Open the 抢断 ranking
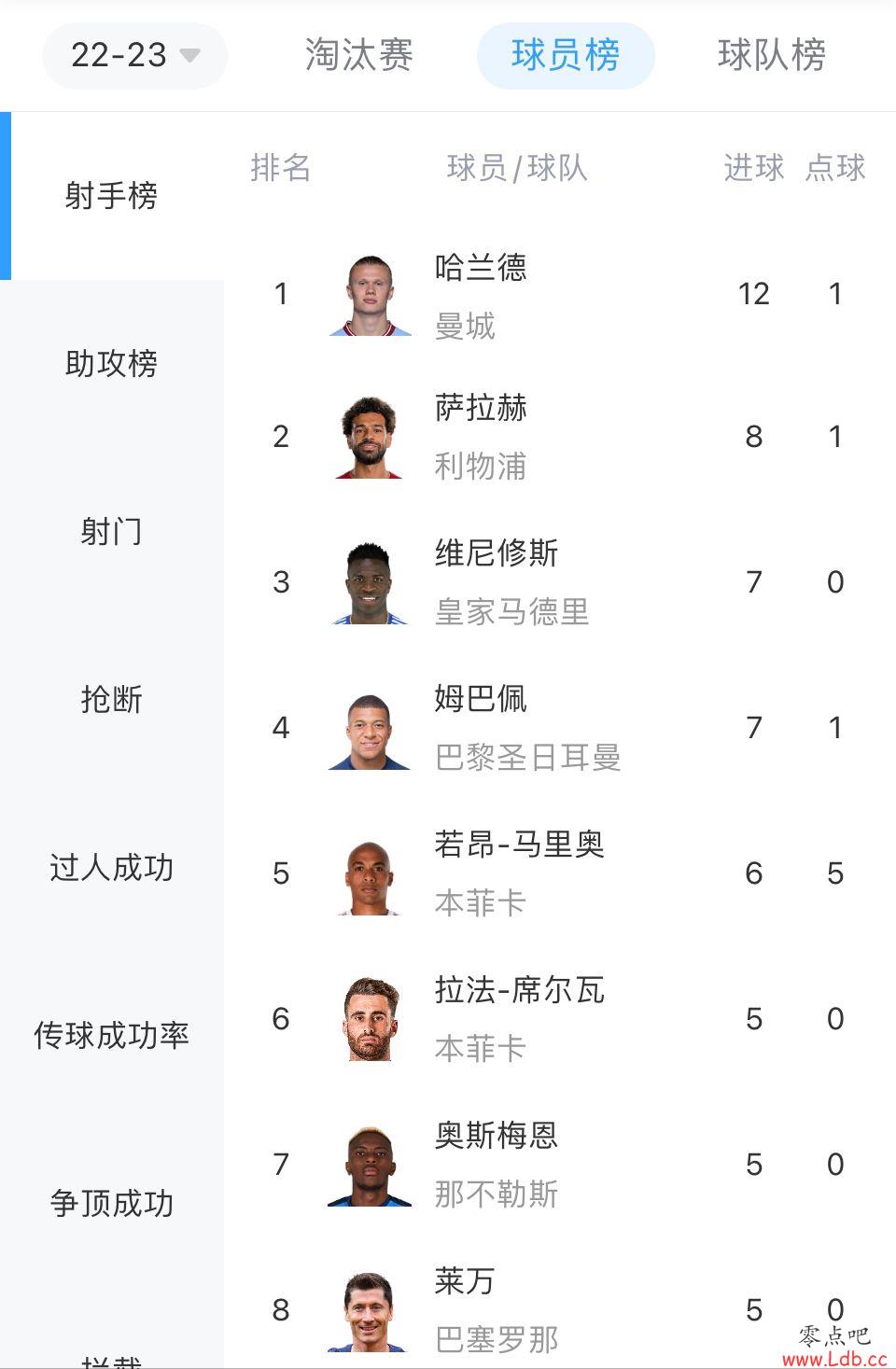This screenshot has width=896, height=1369. click(x=112, y=699)
